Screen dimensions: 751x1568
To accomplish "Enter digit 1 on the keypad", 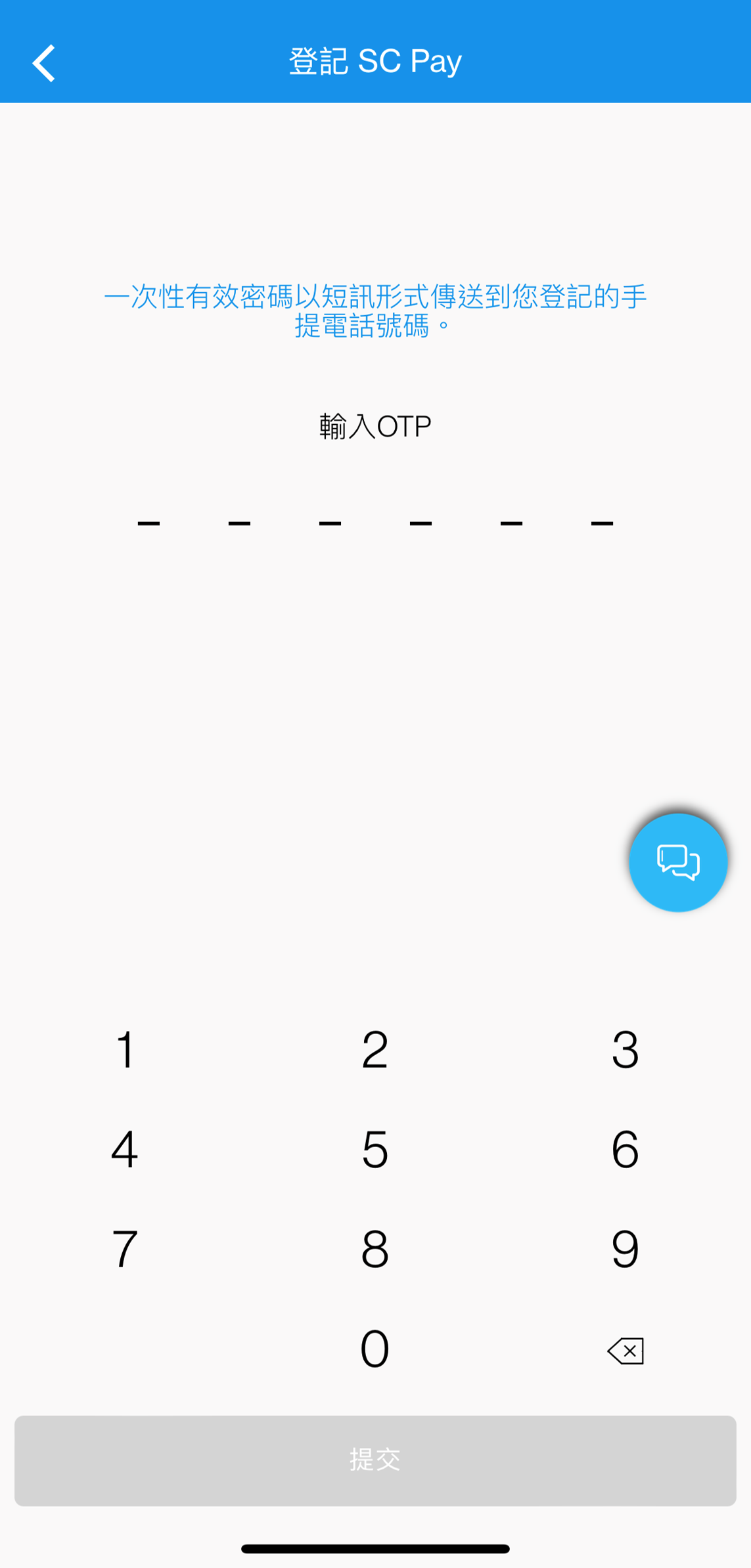I will point(125,1049).
